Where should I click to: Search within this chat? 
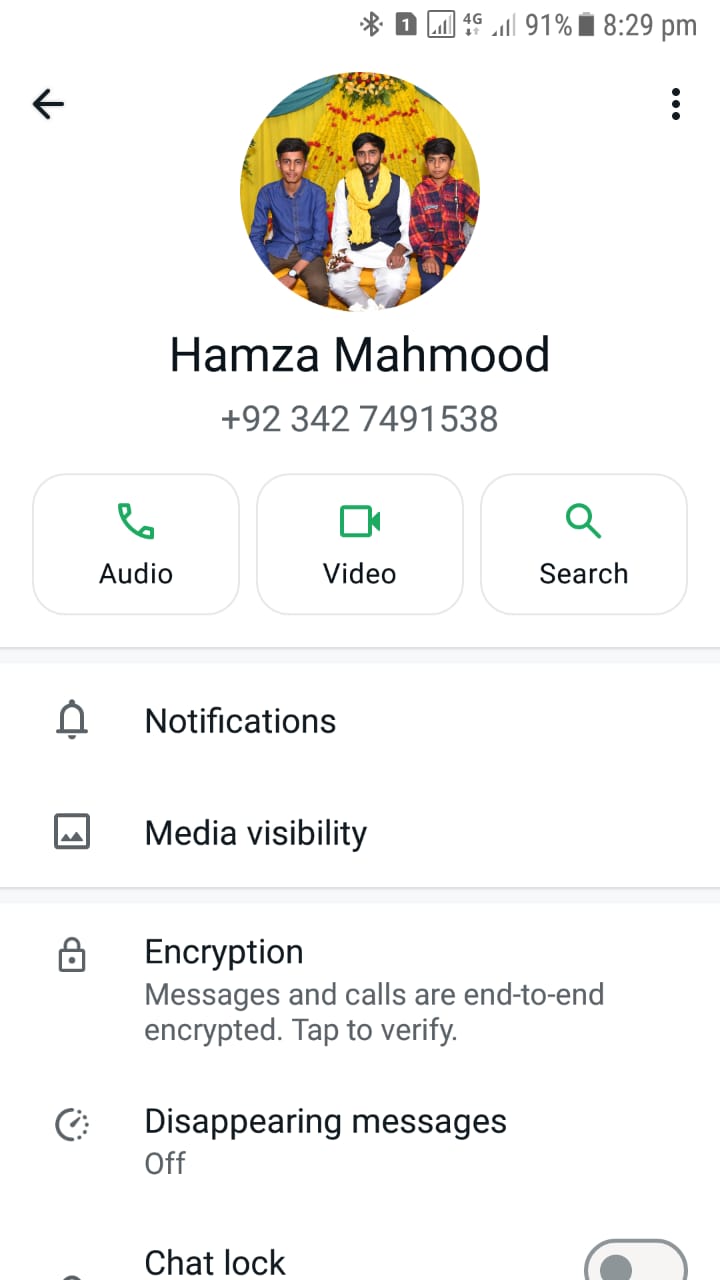pos(584,543)
